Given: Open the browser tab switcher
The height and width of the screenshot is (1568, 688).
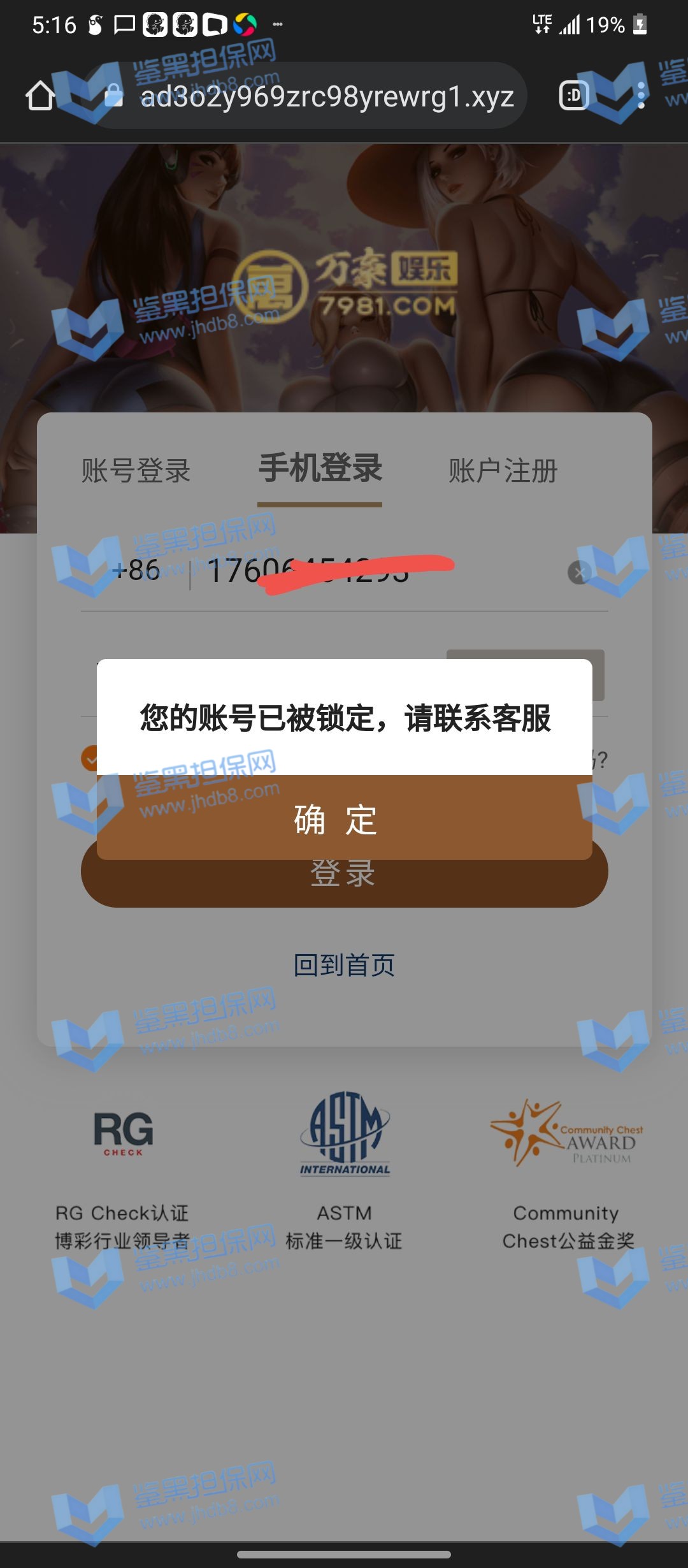Looking at the screenshot, I should point(574,96).
